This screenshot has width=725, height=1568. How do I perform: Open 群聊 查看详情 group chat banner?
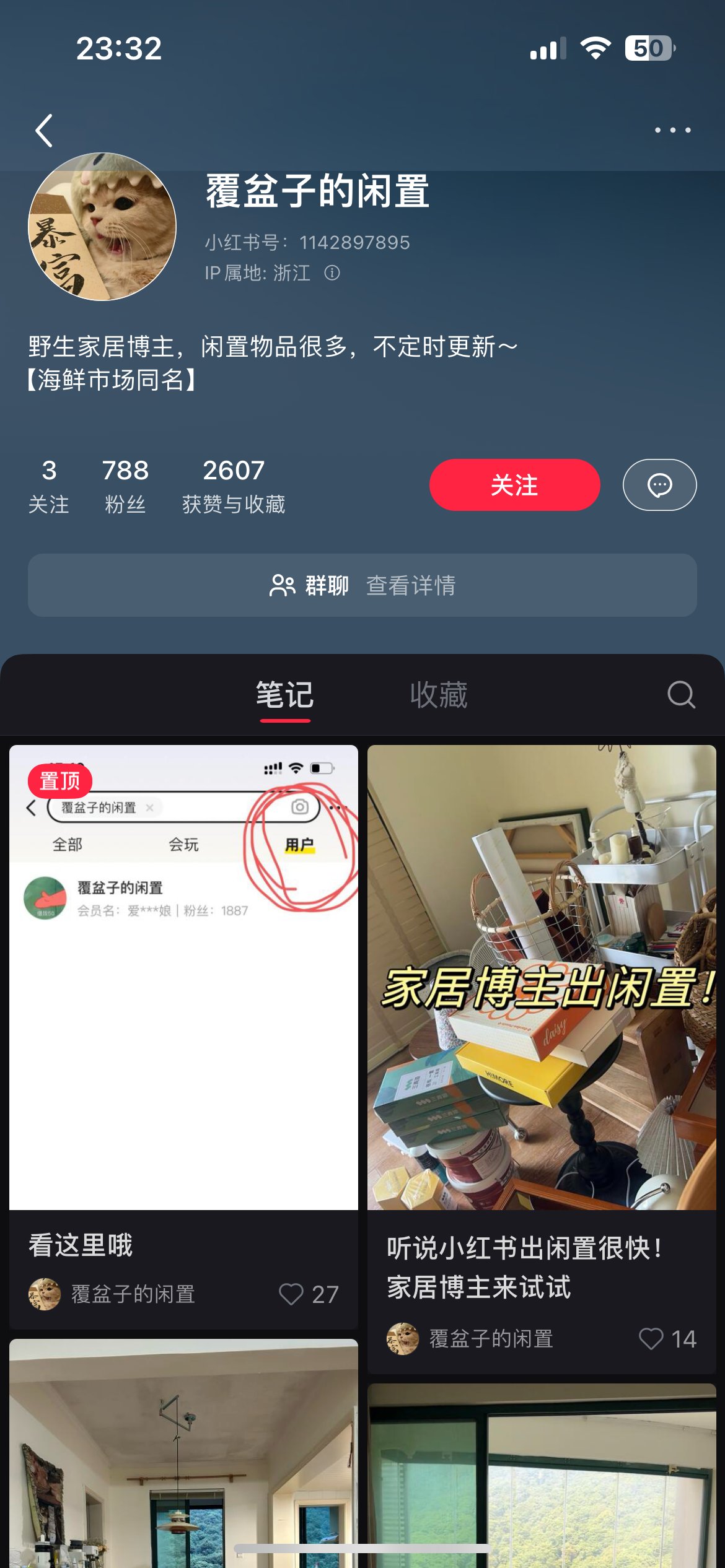point(362,585)
